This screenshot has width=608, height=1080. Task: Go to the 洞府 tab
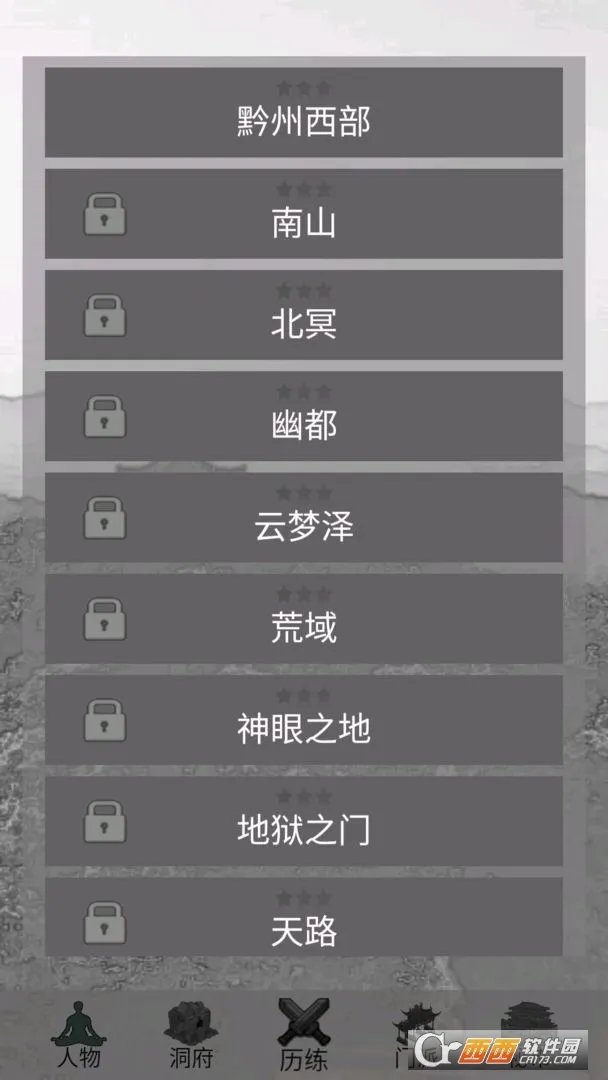tap(189, 1035)
